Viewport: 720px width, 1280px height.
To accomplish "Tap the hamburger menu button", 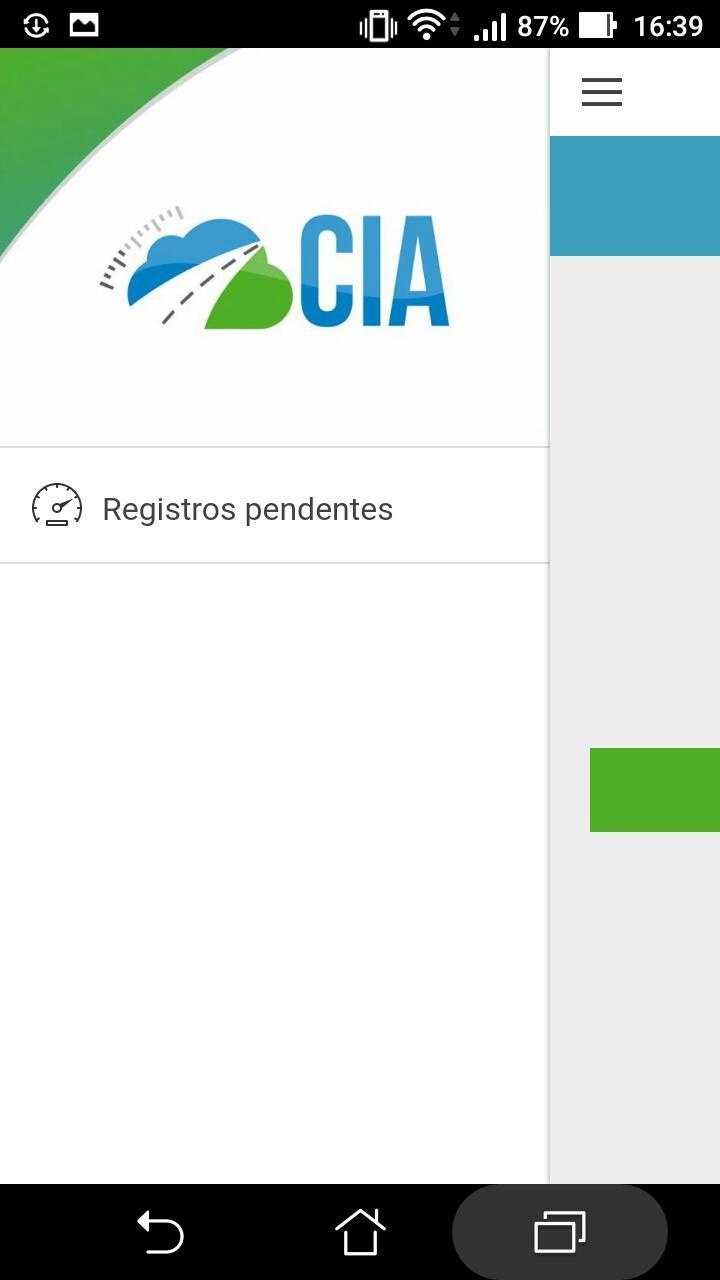I will pos(602,92).
